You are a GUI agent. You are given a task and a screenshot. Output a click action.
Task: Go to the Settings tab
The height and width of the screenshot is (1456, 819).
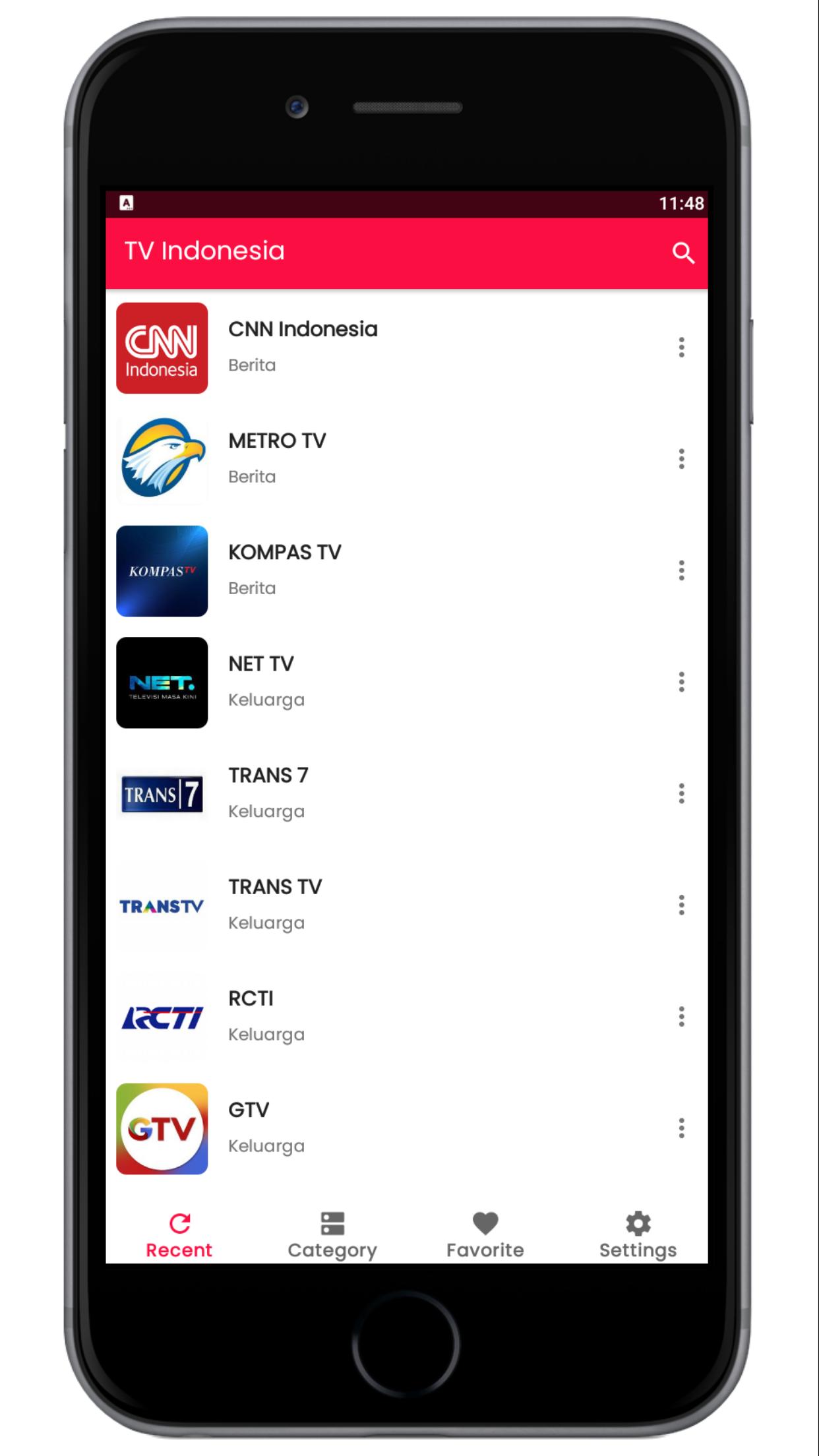point(638,1235)
